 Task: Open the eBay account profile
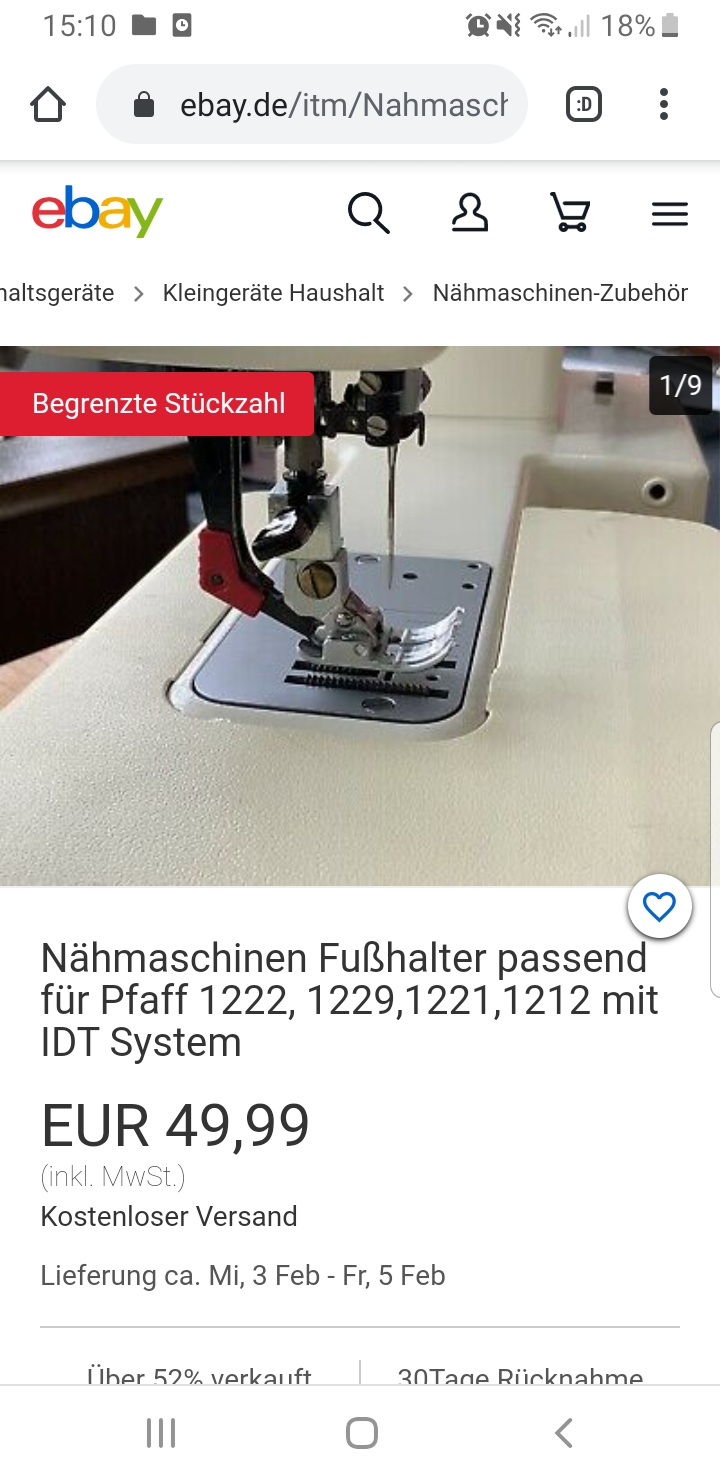tap(469, 213)
